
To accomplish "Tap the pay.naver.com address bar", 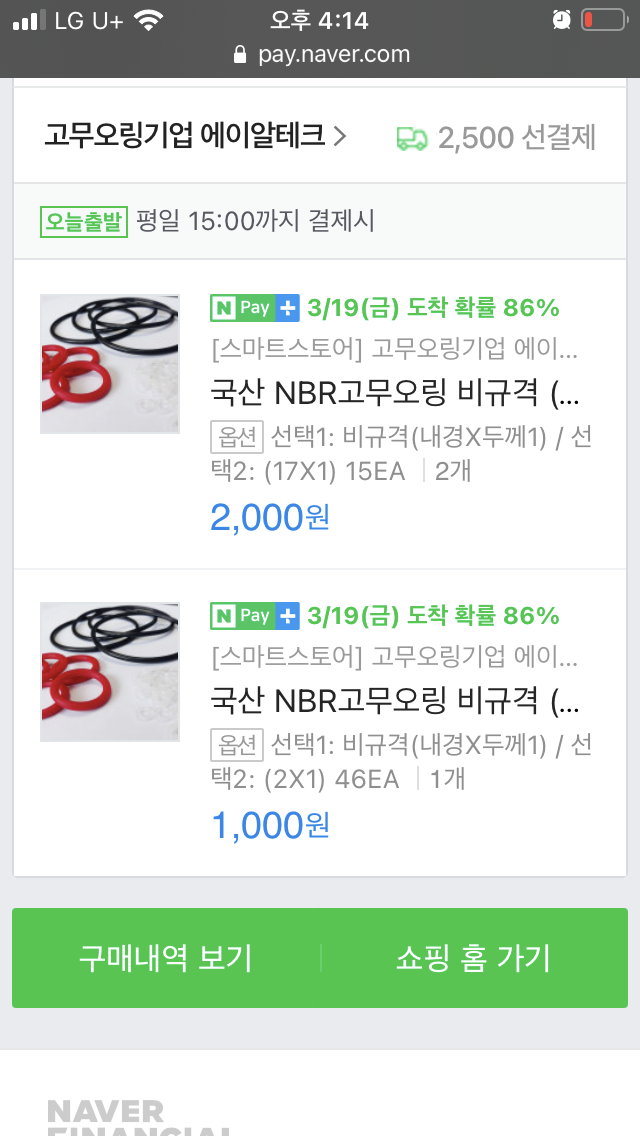I will (320, 54).
